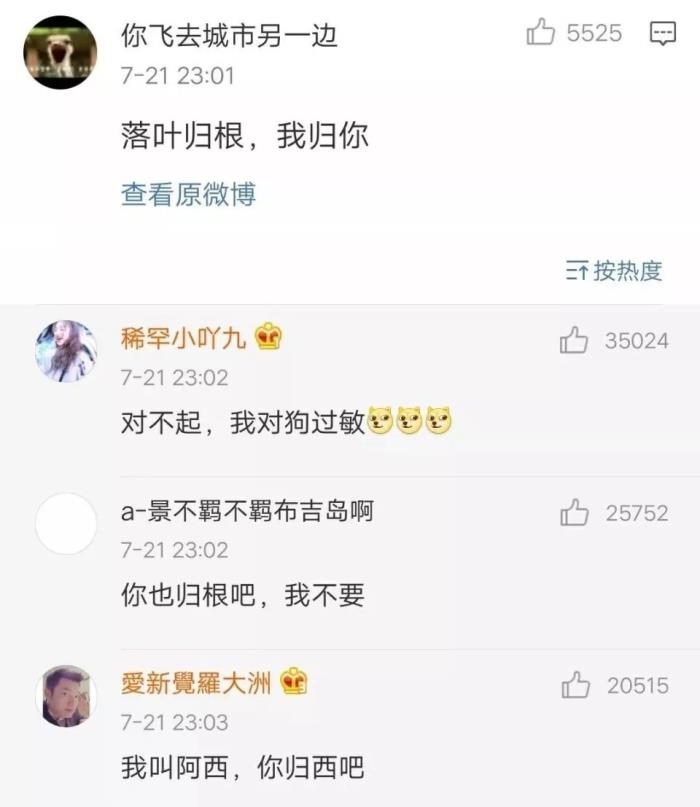Select the username a-景不羁不羁布吉岛啊

(x=247, y=512)
